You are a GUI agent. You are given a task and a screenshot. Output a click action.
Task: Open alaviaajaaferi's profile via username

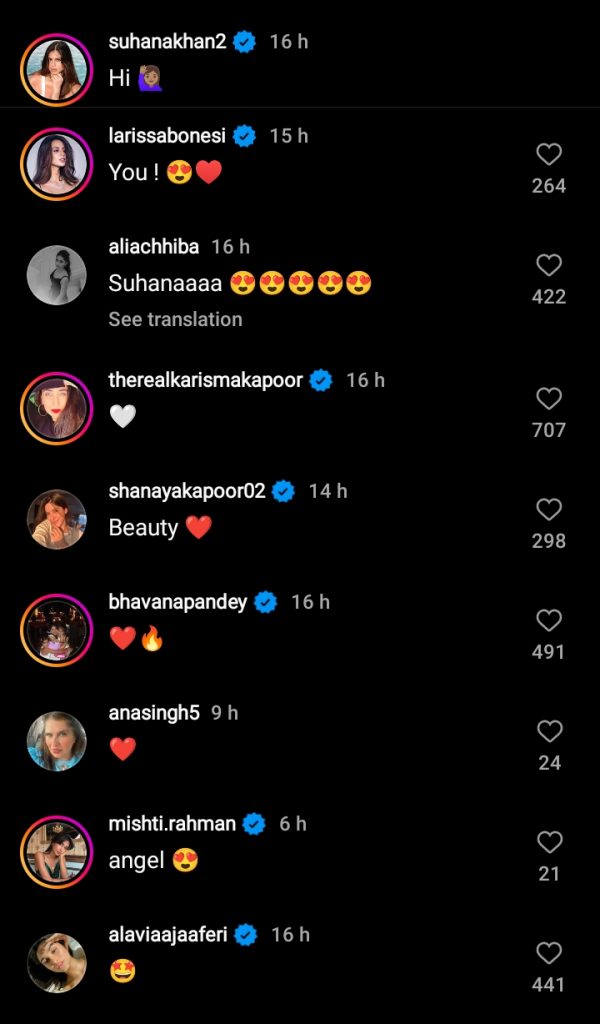coord(168,935)
